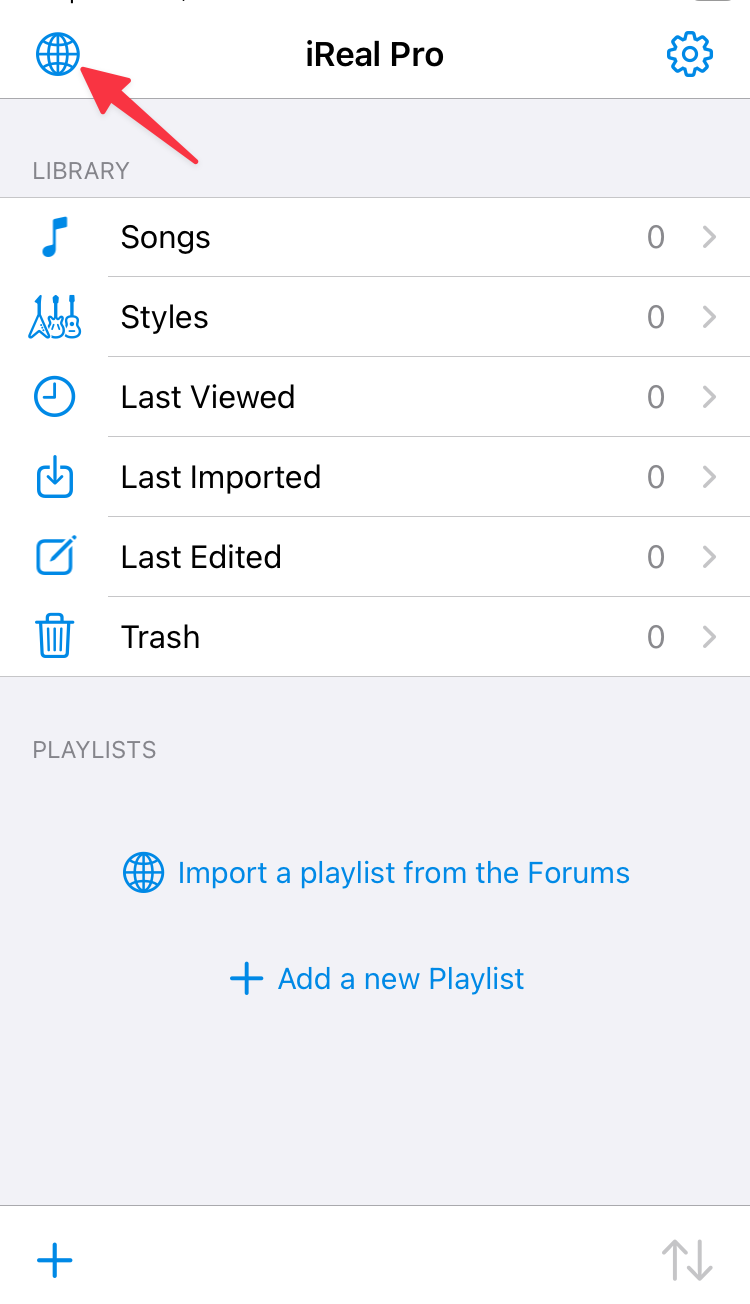The height and width of the screenshot is (1304, 750).
Task: Show Last Viewed songs
Action: (375, 397)
